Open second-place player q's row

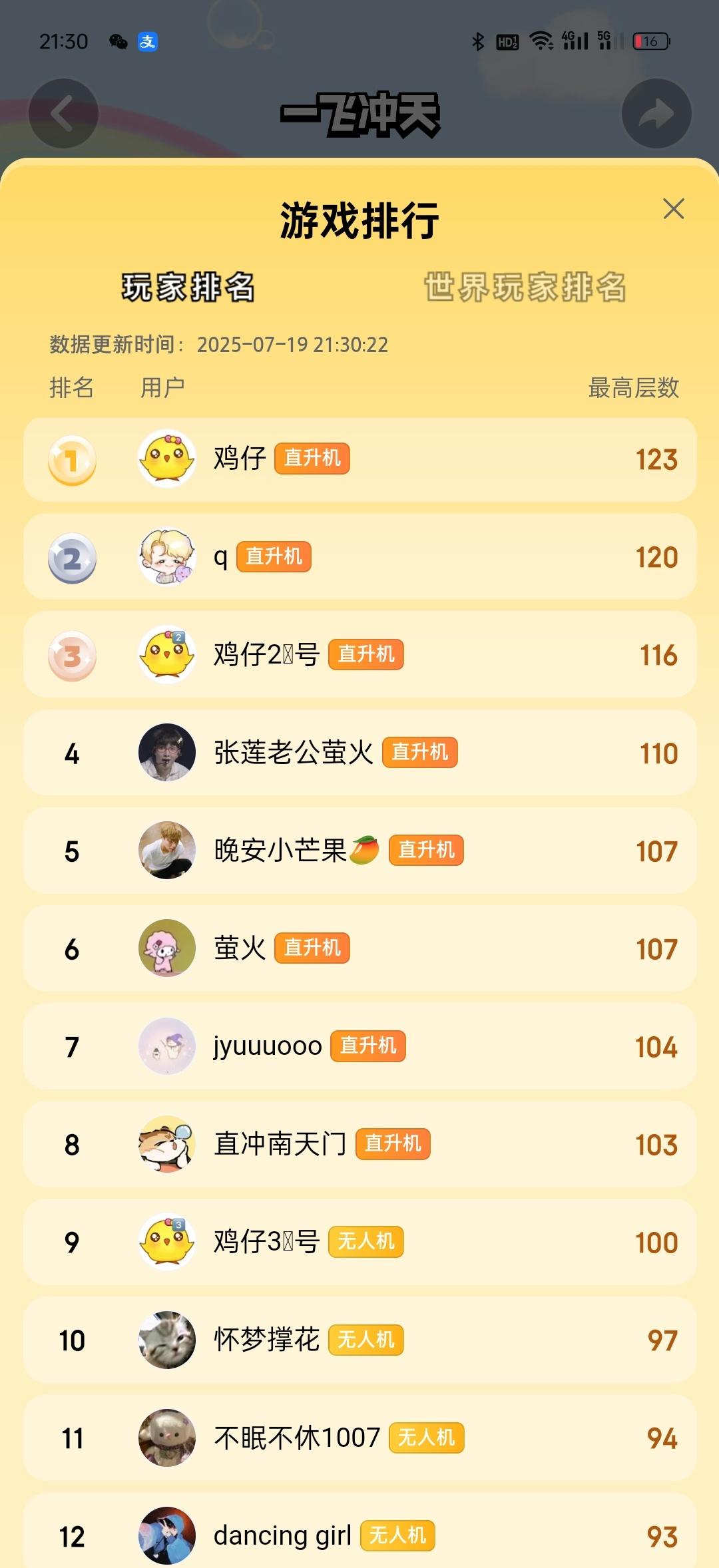pos(359,557)
